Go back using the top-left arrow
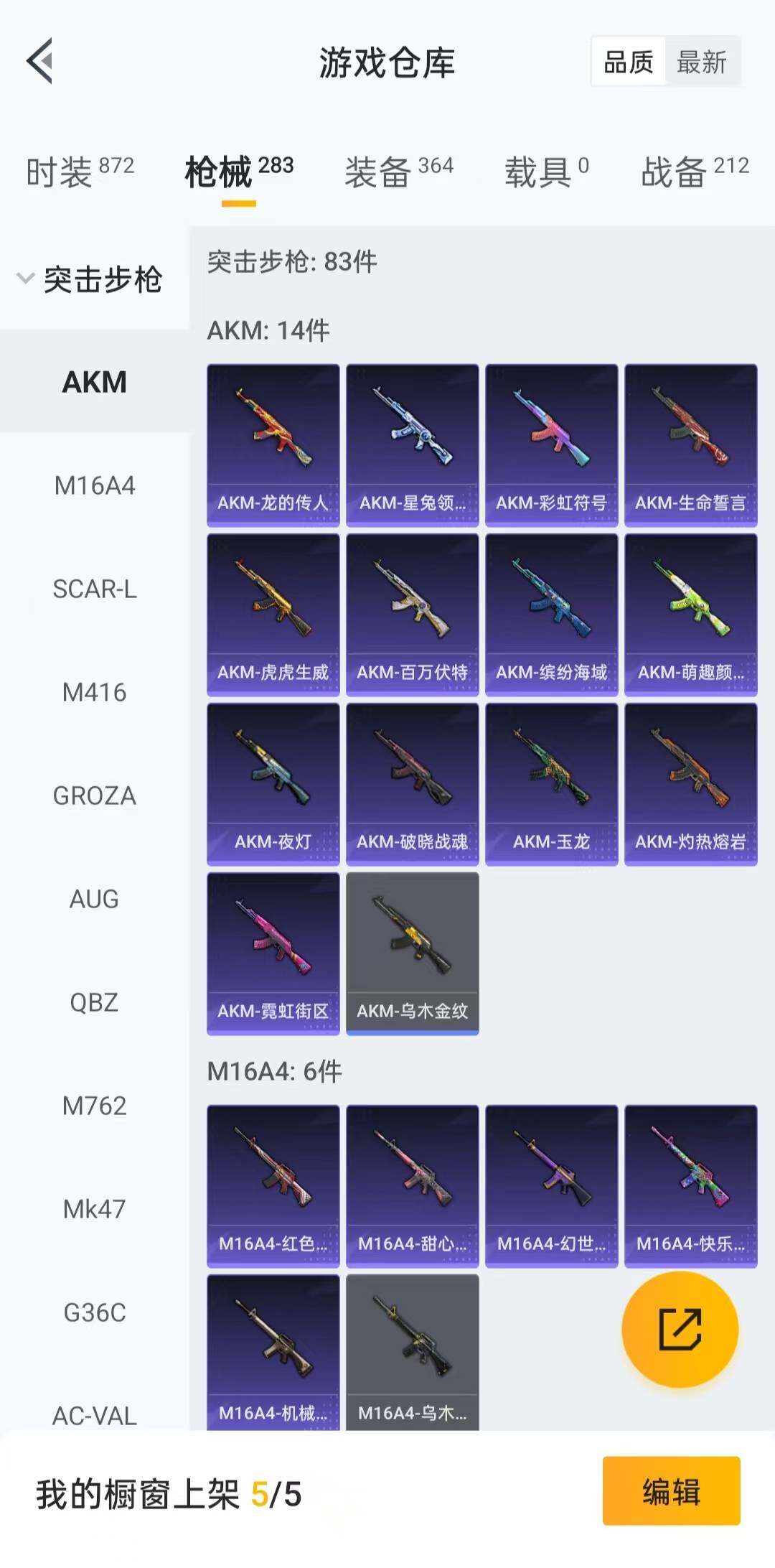 tap(40, 62)
